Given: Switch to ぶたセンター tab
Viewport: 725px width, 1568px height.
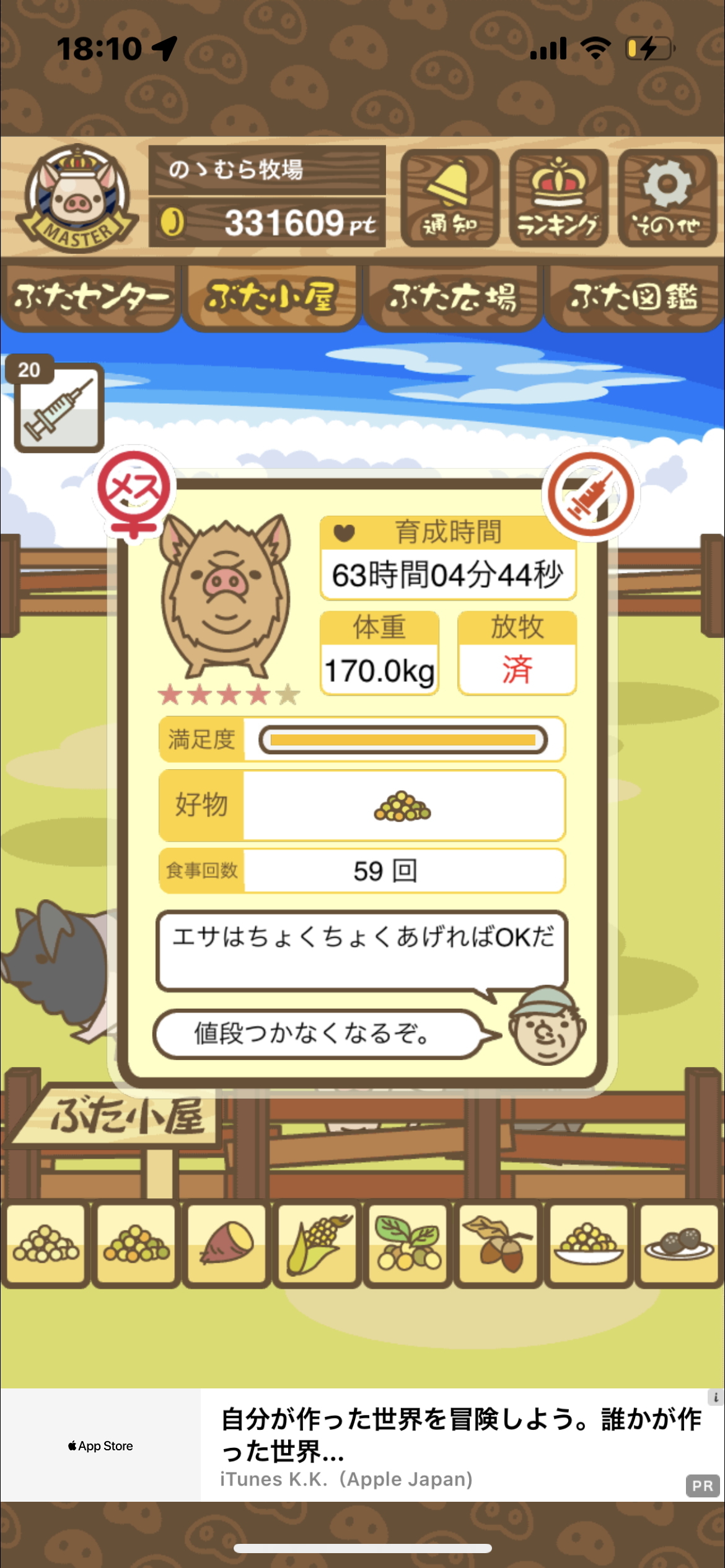Looking at the screenshot, I should click(x=90, y=298).
